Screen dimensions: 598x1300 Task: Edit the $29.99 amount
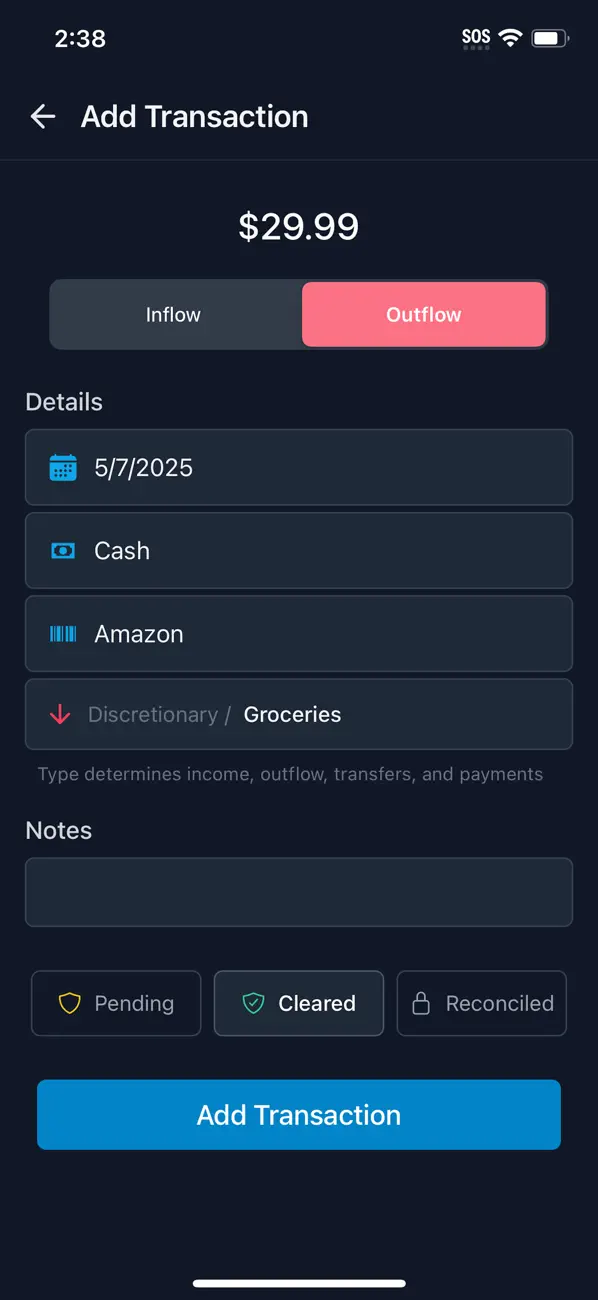(299, 227)
